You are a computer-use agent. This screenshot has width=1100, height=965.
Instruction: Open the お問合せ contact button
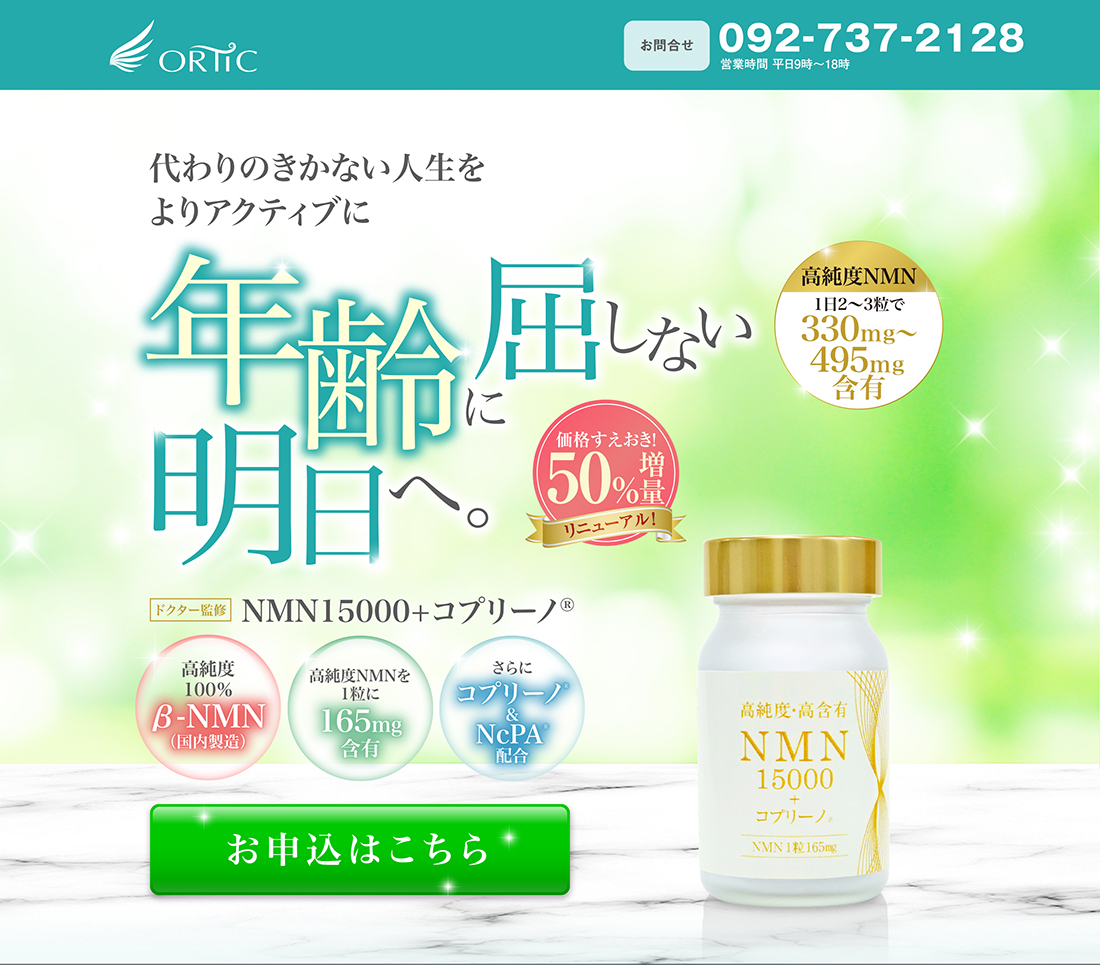coord(666,46)
